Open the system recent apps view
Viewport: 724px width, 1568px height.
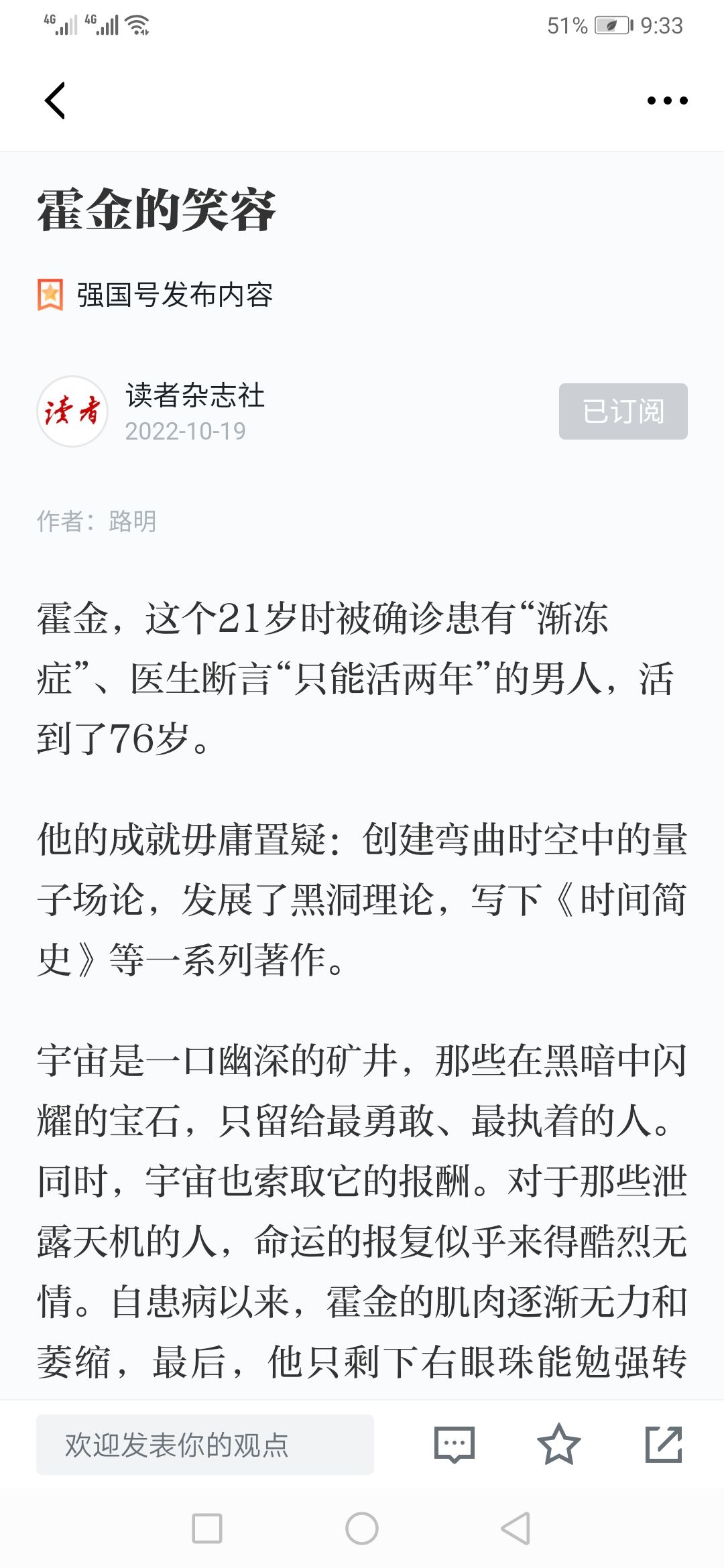[207, 1528]
